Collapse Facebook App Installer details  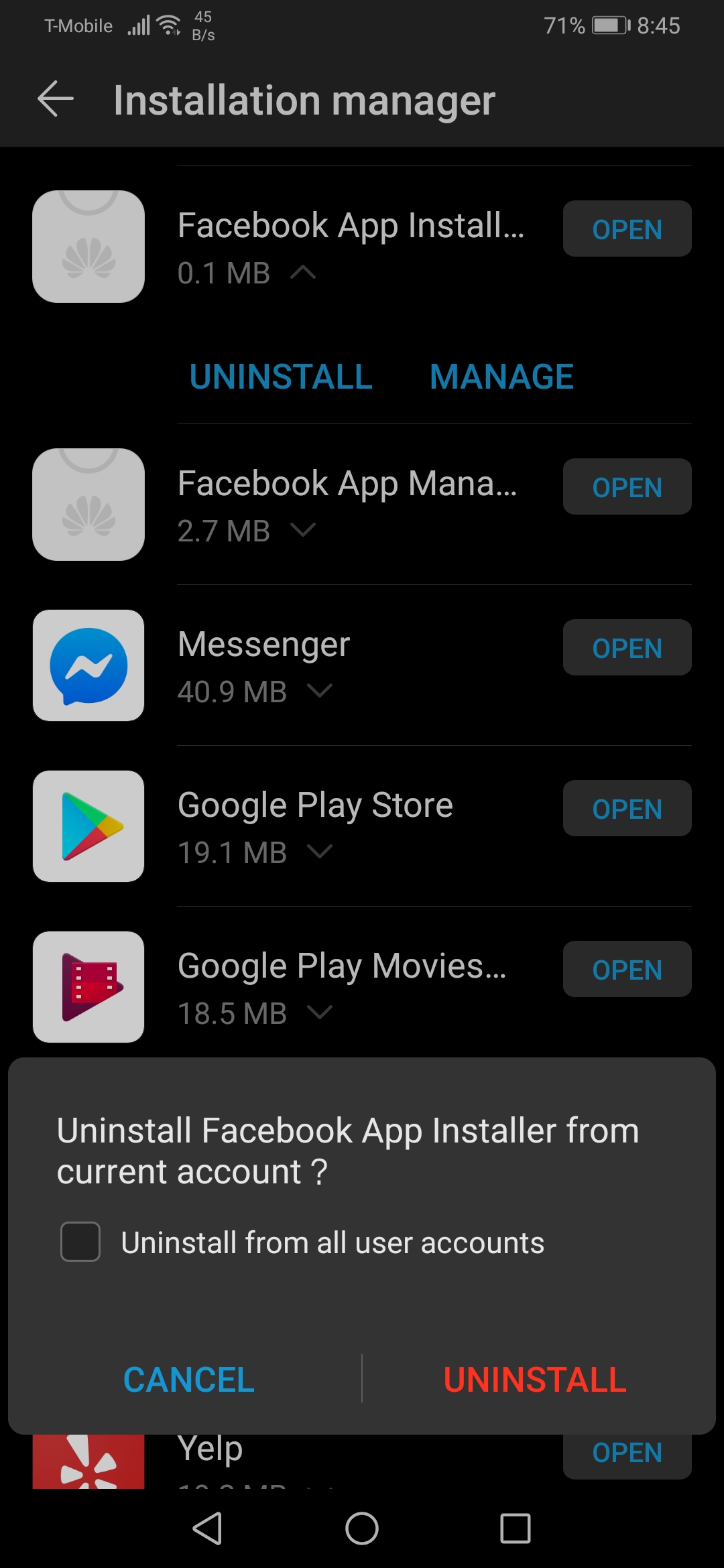(303, 273)
